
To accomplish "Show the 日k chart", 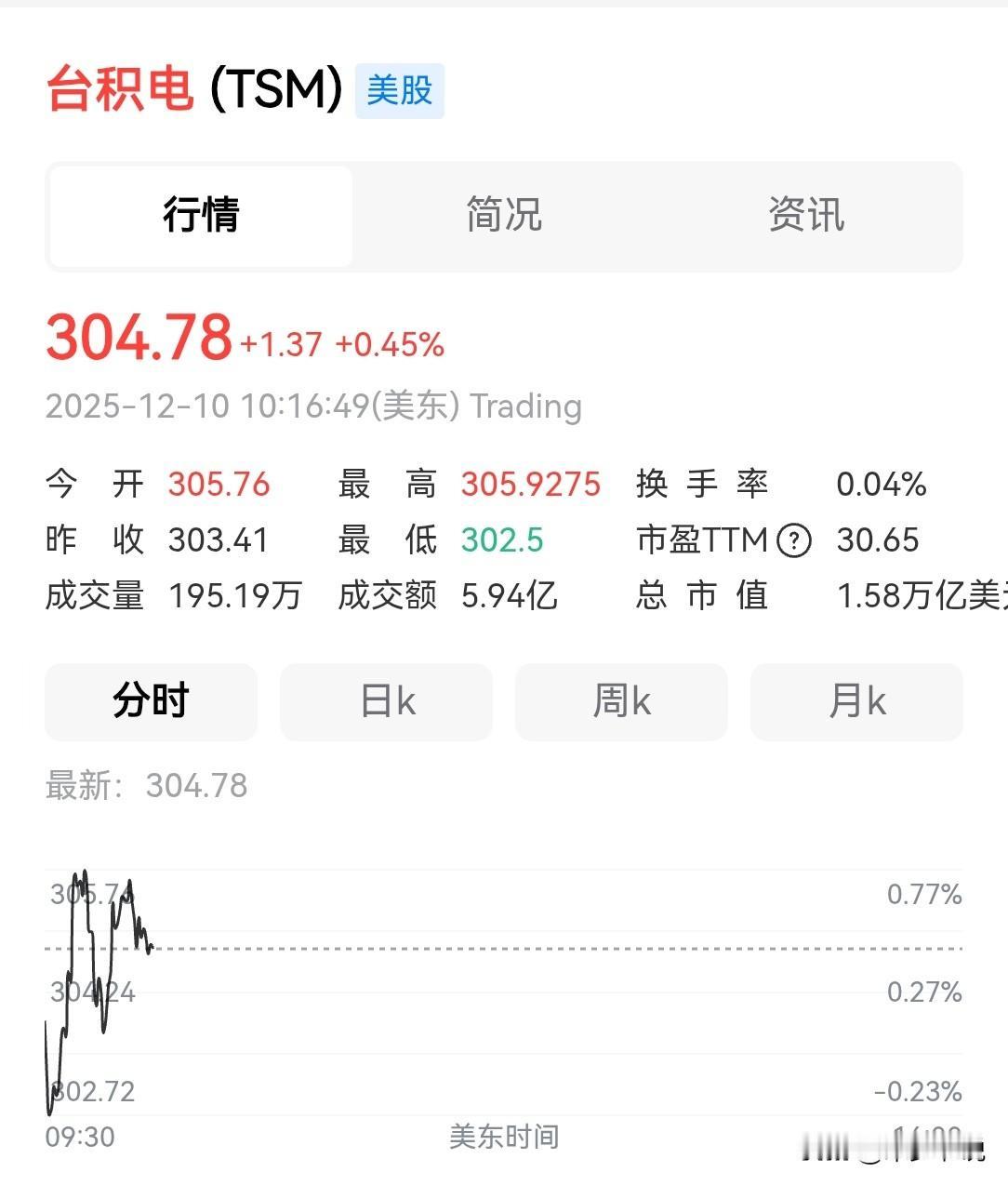I will (x=386, y=701).
